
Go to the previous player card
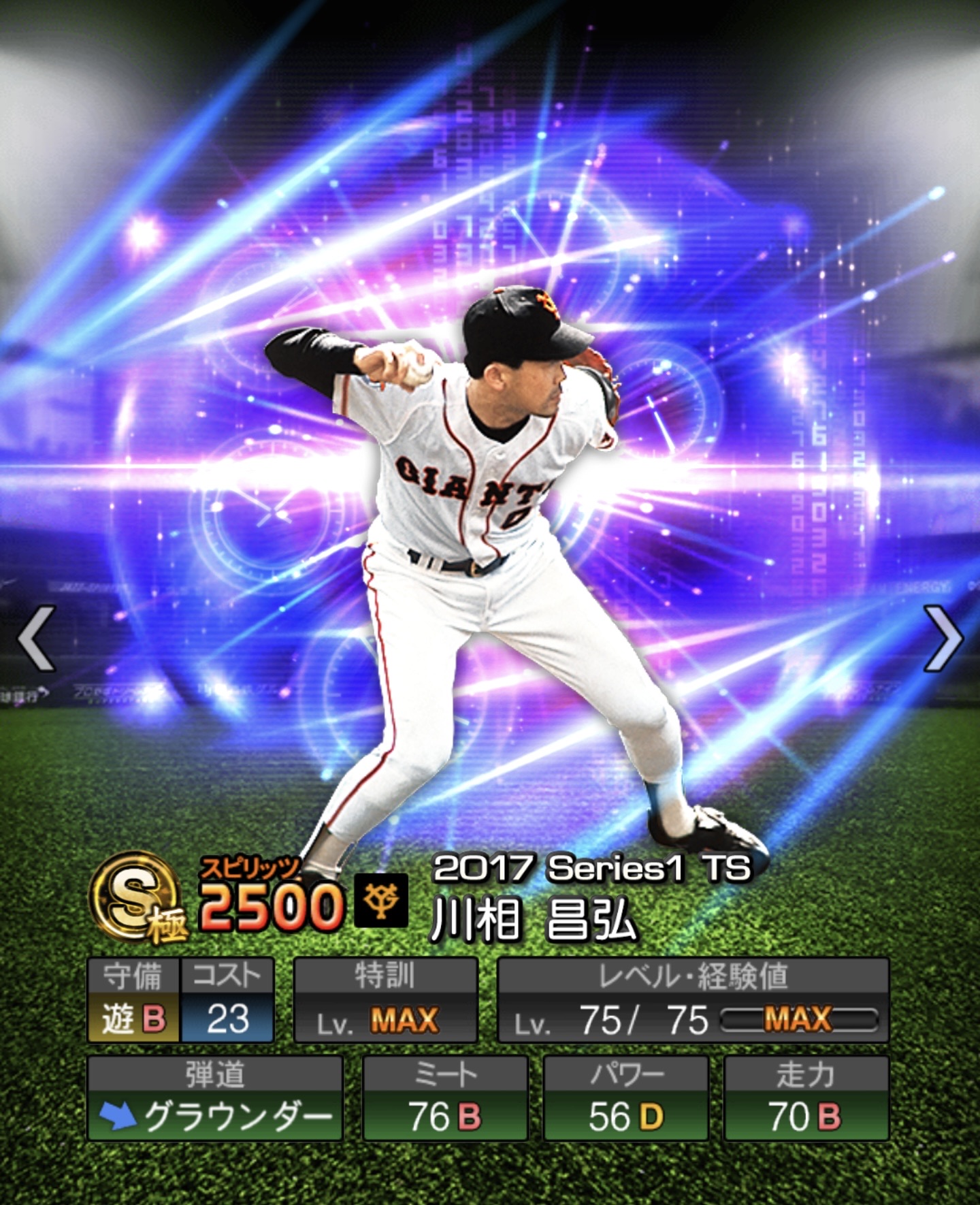pos(35,639)
